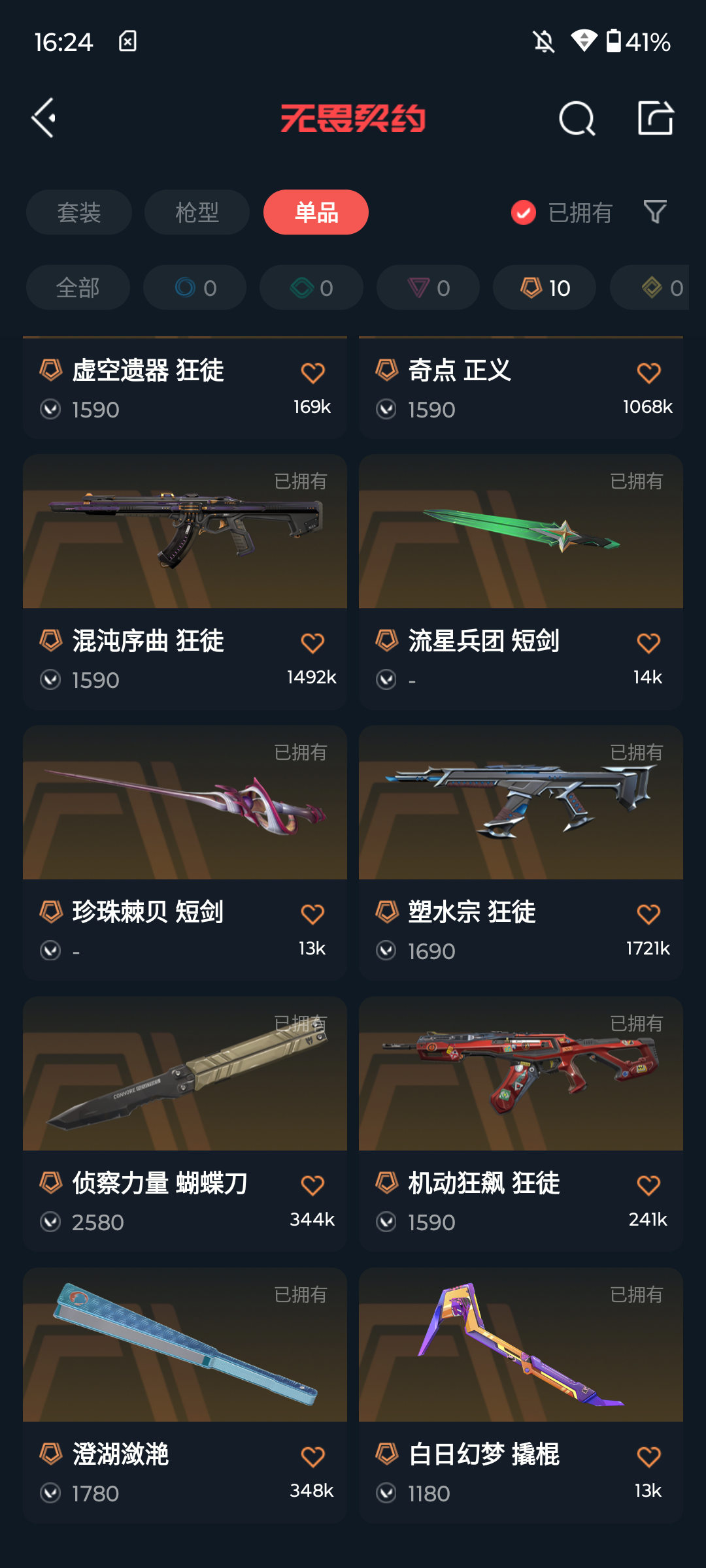Screen dimensions: 706x1568
Task: Open the filter funnel icon
Action: pyautogui.click(x=655, y=212)
